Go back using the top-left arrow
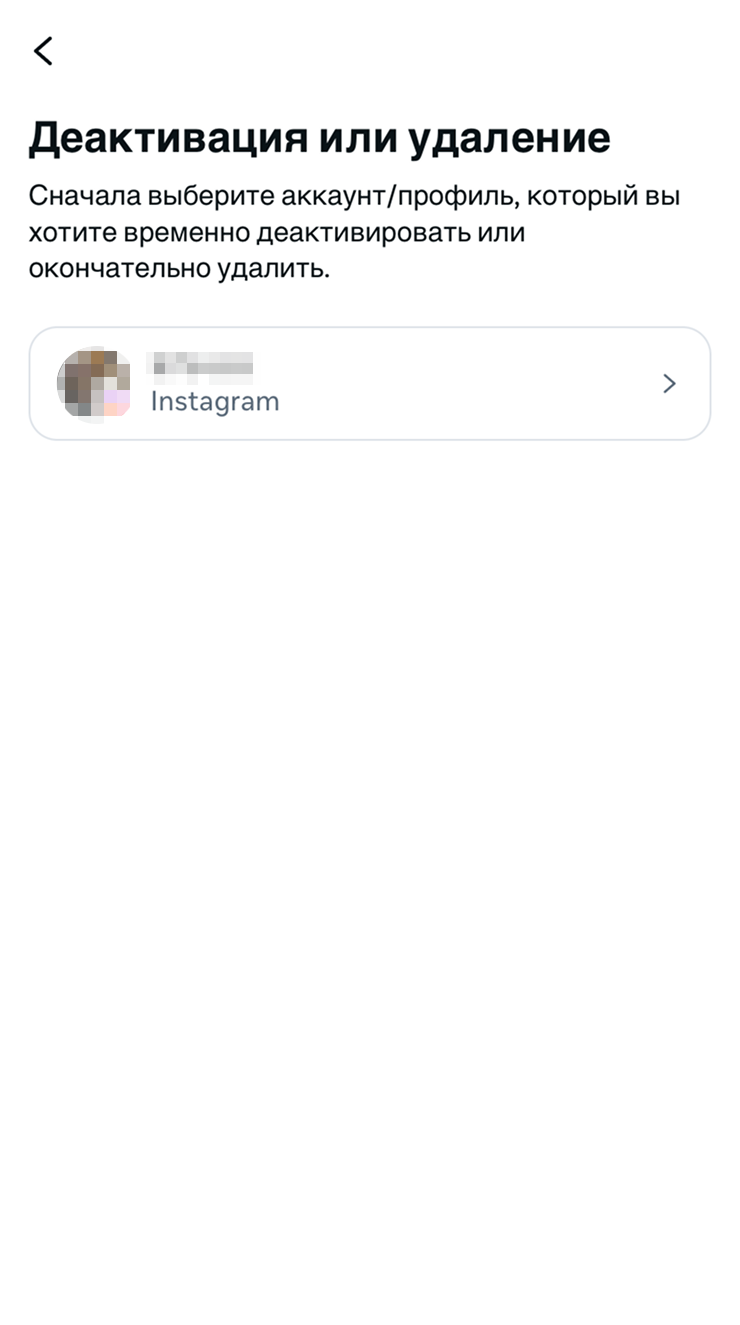Screen dimensions: 740x1325 [43, 51]
